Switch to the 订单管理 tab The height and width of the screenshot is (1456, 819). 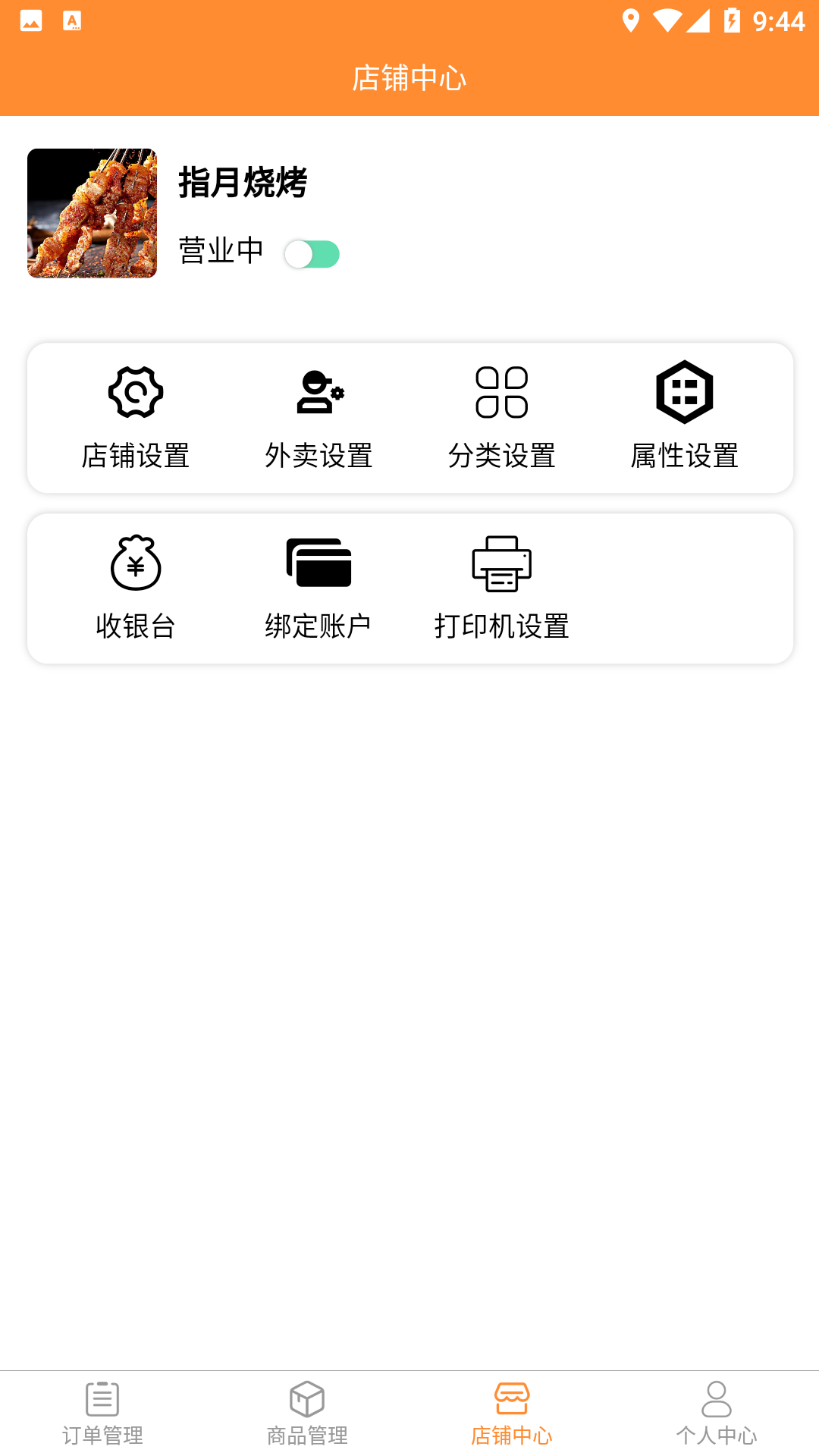point(102,1414)
